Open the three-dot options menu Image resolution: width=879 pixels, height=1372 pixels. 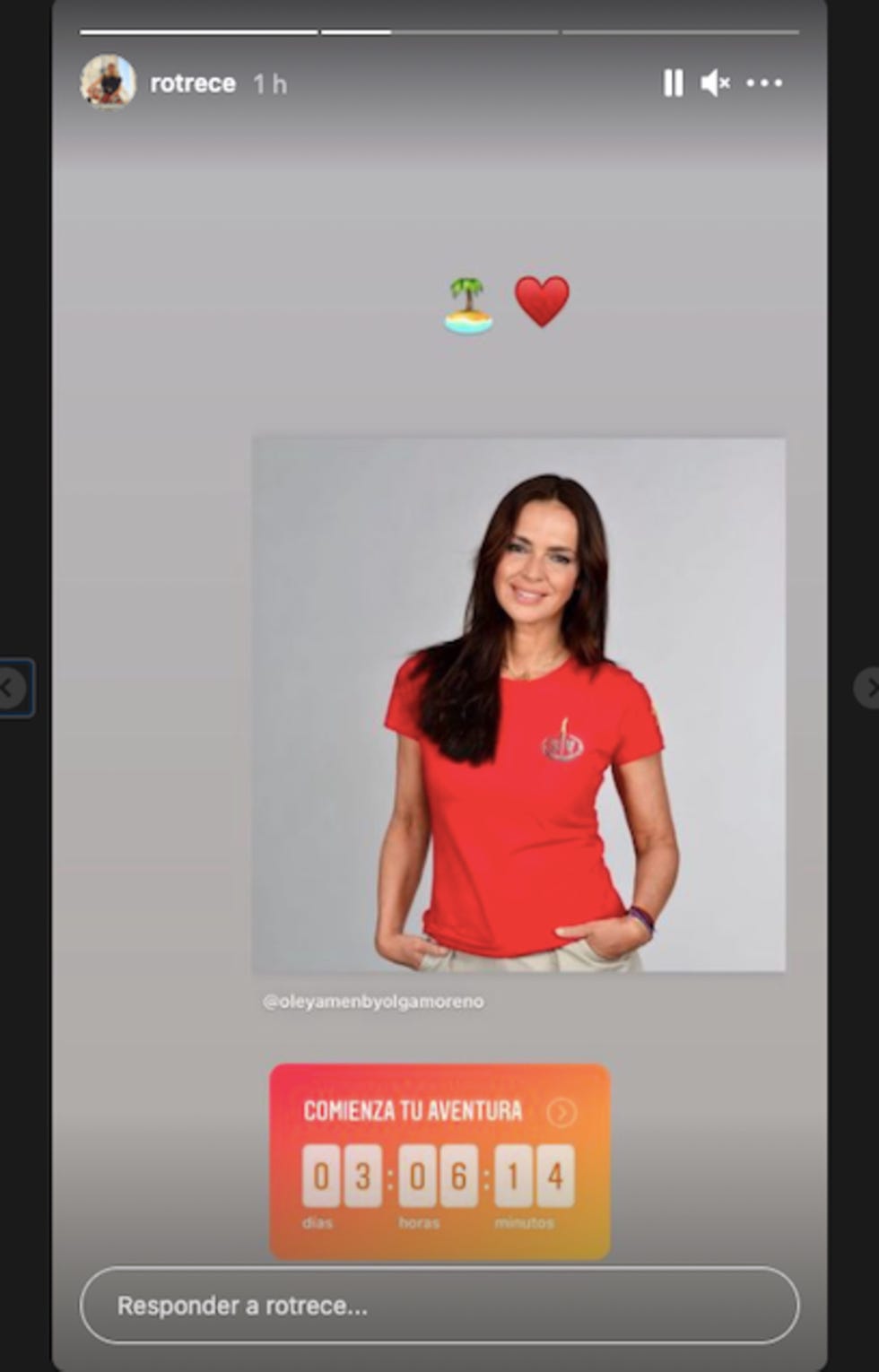(764, 83)
